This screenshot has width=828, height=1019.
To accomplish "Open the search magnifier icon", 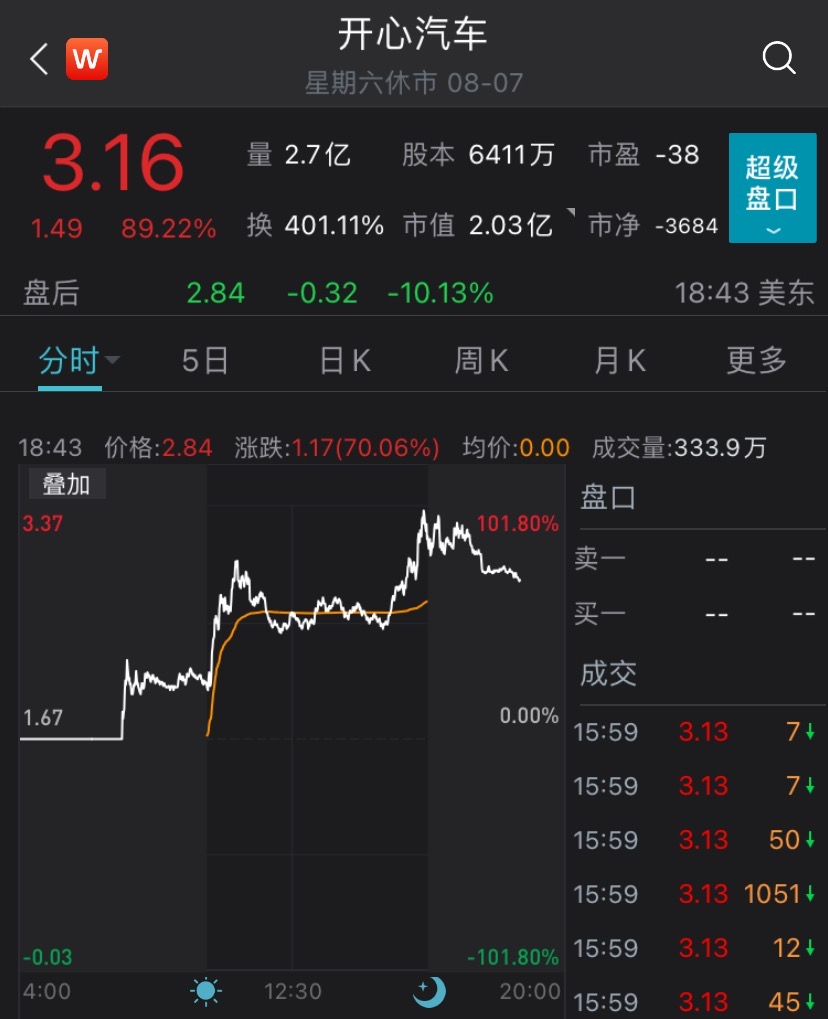I will [x=778, y=58].
